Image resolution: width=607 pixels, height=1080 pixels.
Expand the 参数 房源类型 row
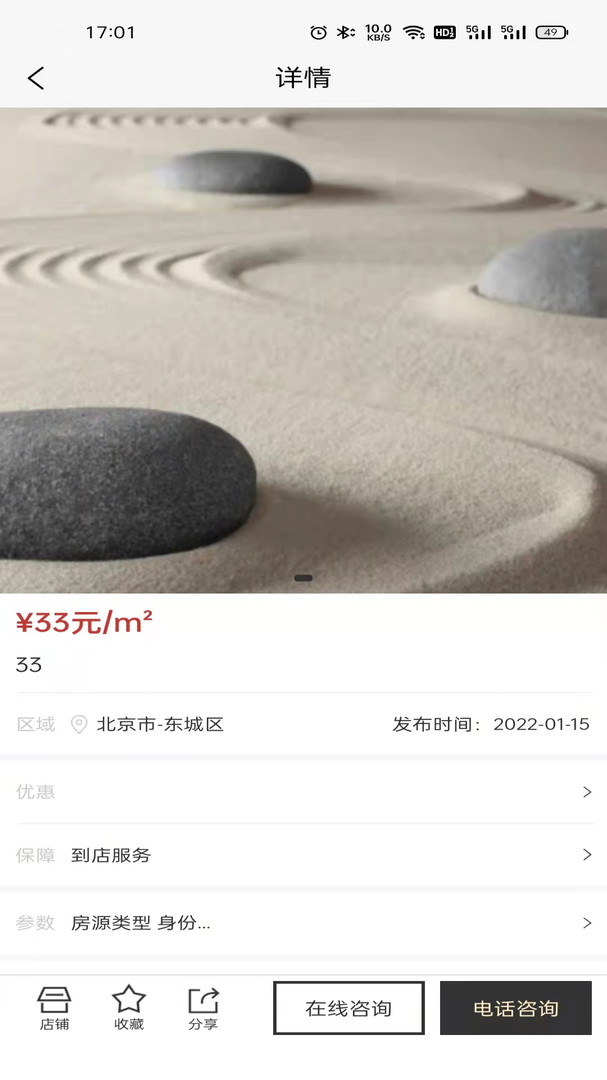(x=303, y=923)
